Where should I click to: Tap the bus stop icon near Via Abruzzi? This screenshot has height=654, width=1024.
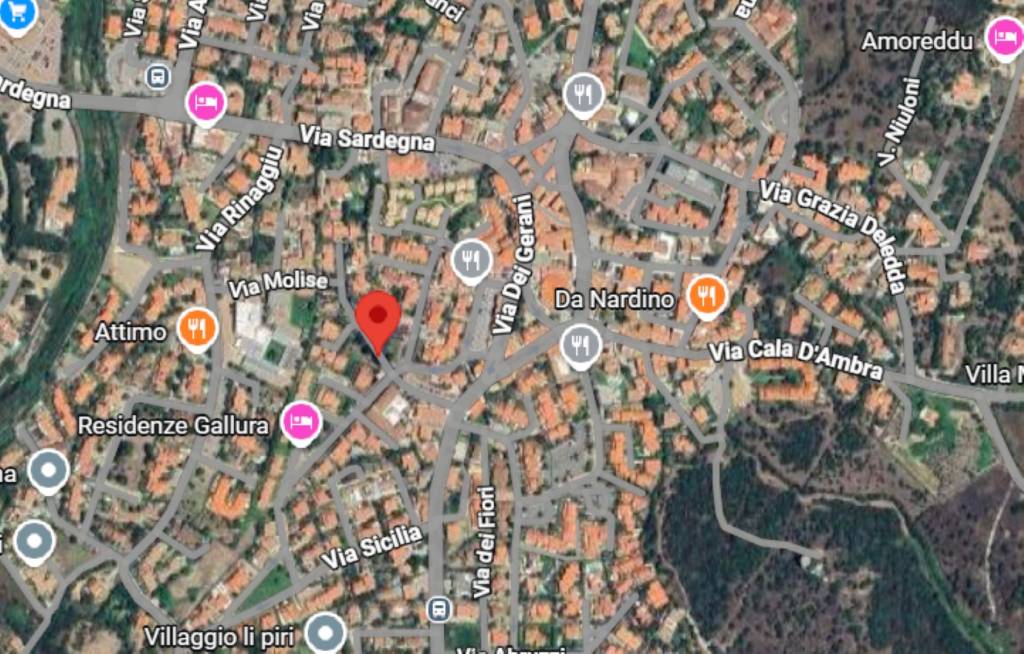pyautogui.click(x=438, y=608)
